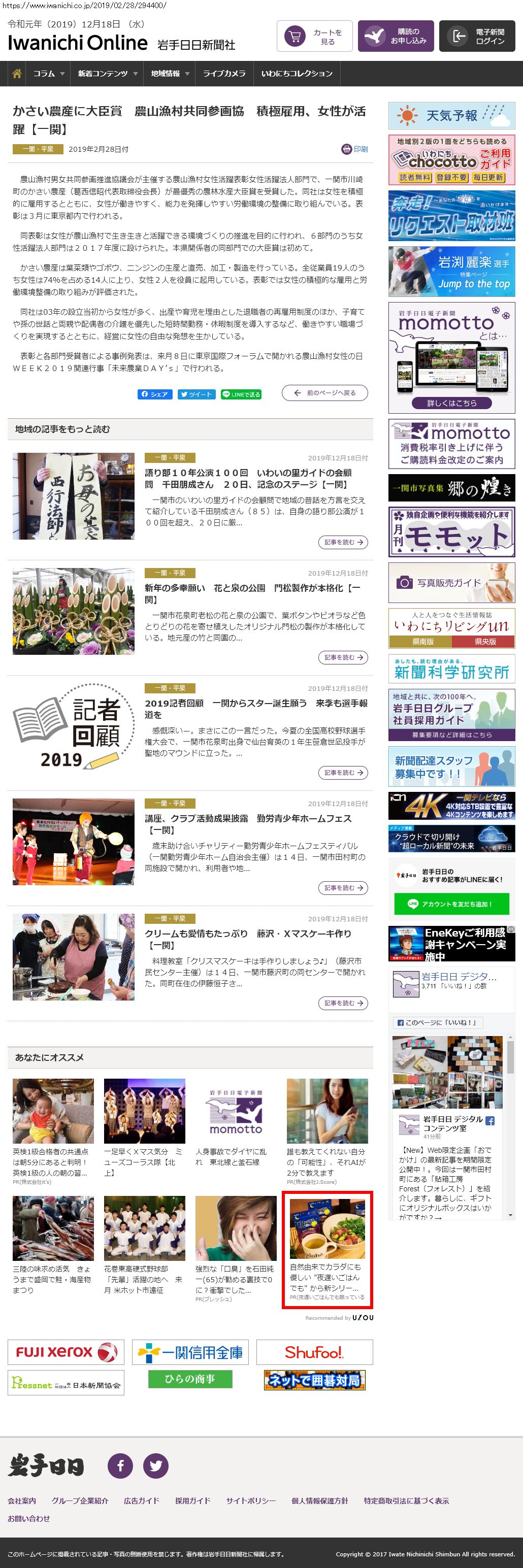The image size is (523, 1568).
Task: Tweet this article (ツイート)
Action: click(x=195, y=394)
